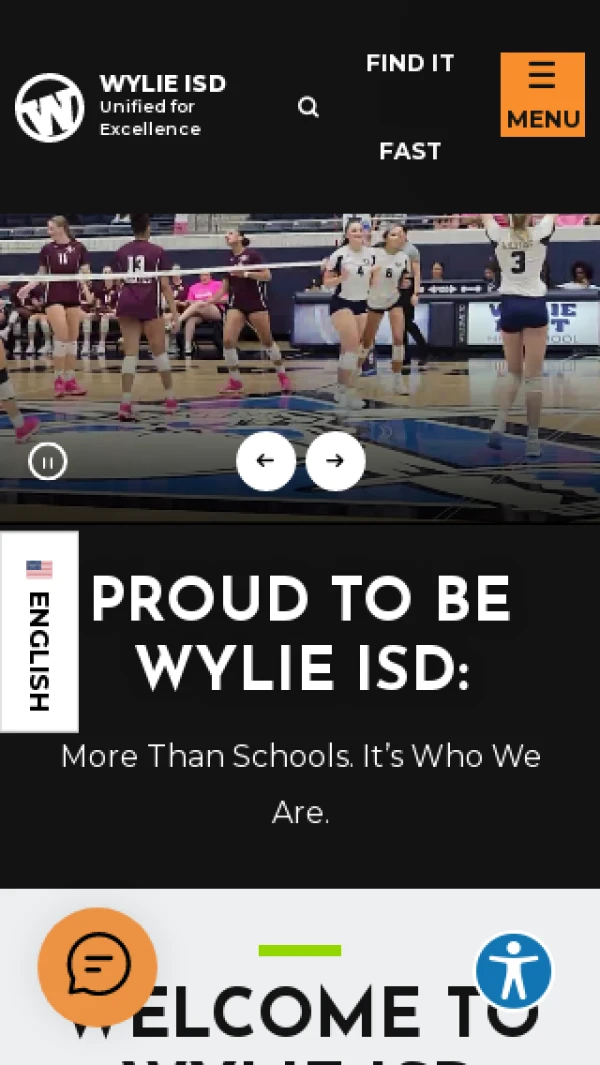Advance to the next slide

tap(335, 461)
